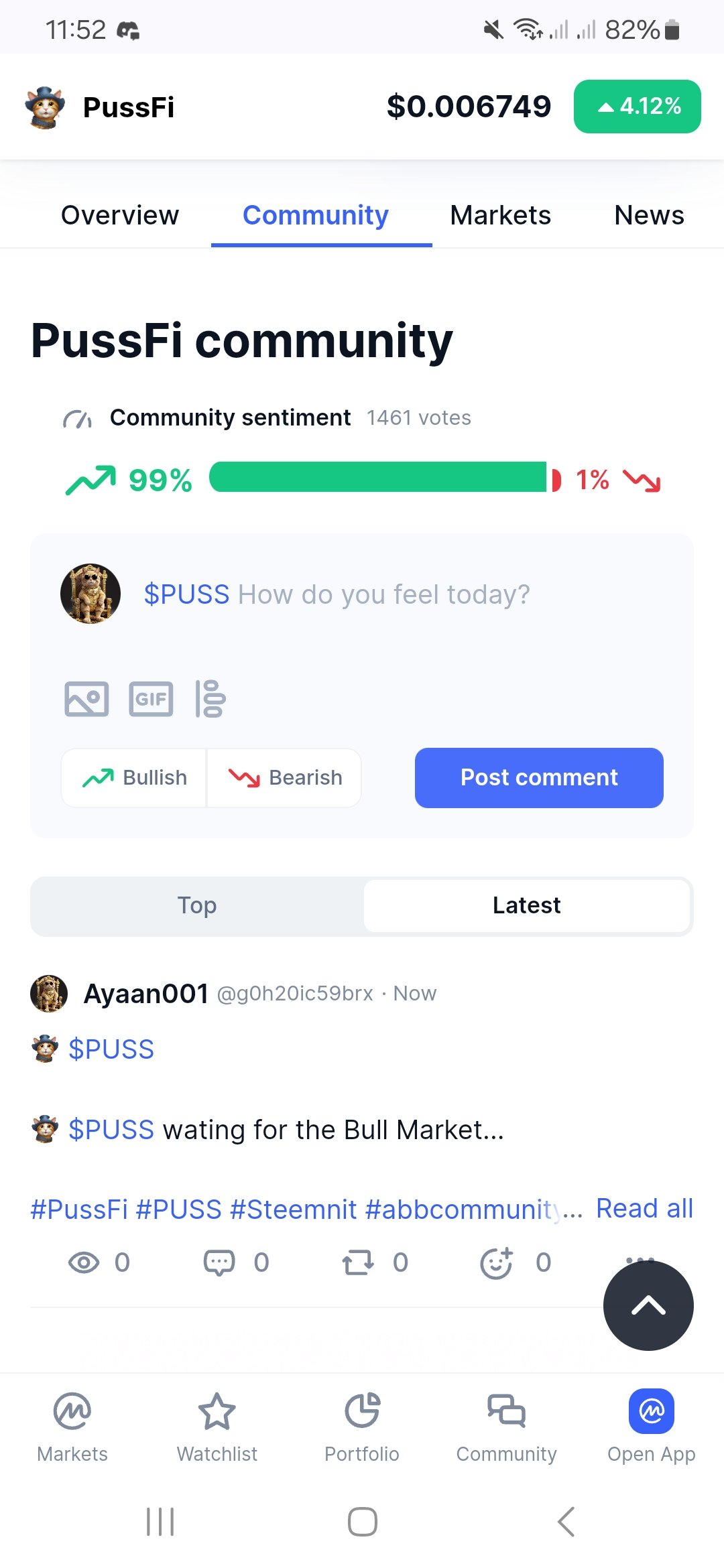Viewport: 724px width, 1568px height.
Task: Switch to the Overview tab
Action: click(120, 216)
